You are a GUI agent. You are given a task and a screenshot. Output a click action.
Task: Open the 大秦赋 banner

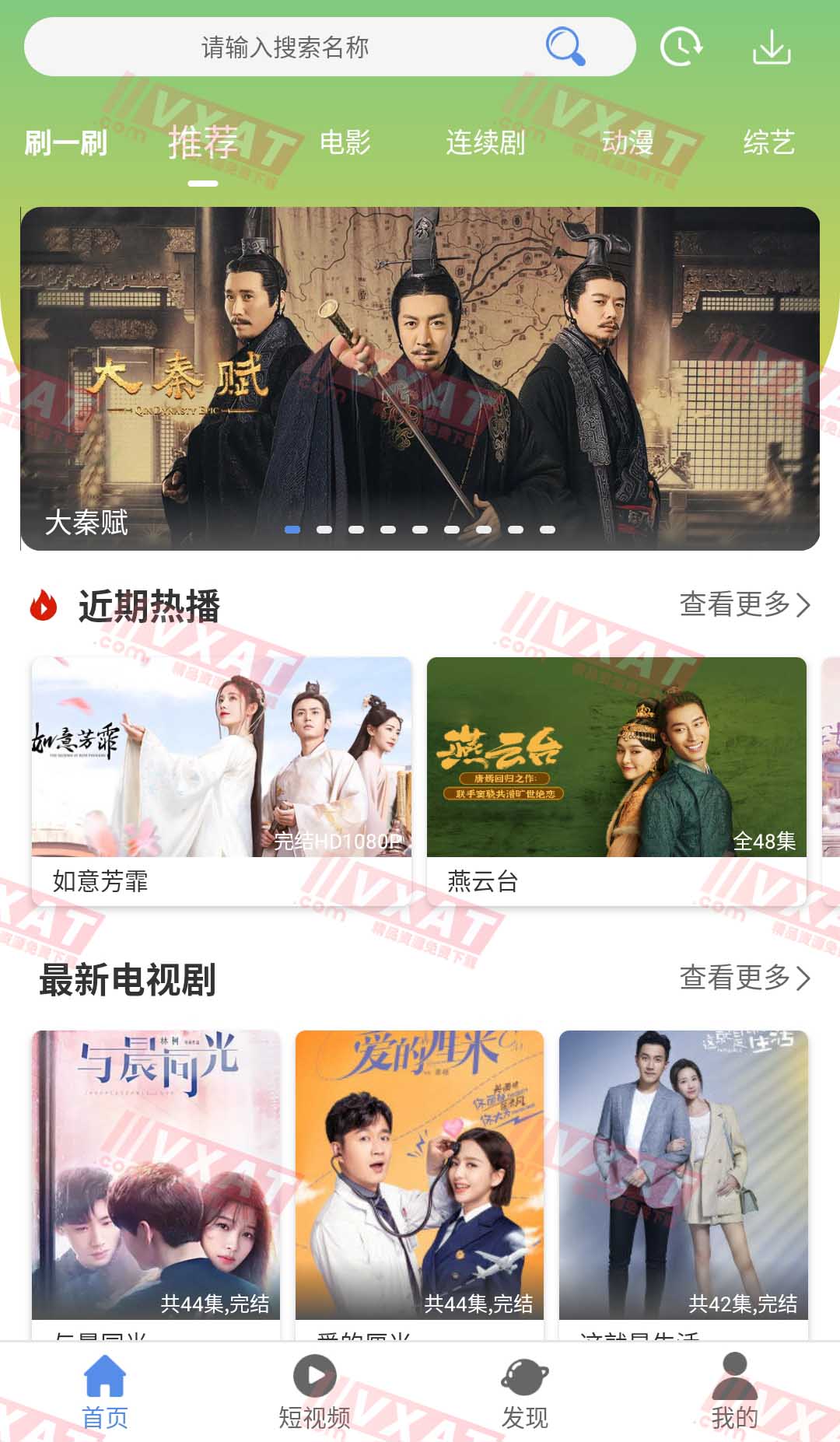tap(420, 373)
